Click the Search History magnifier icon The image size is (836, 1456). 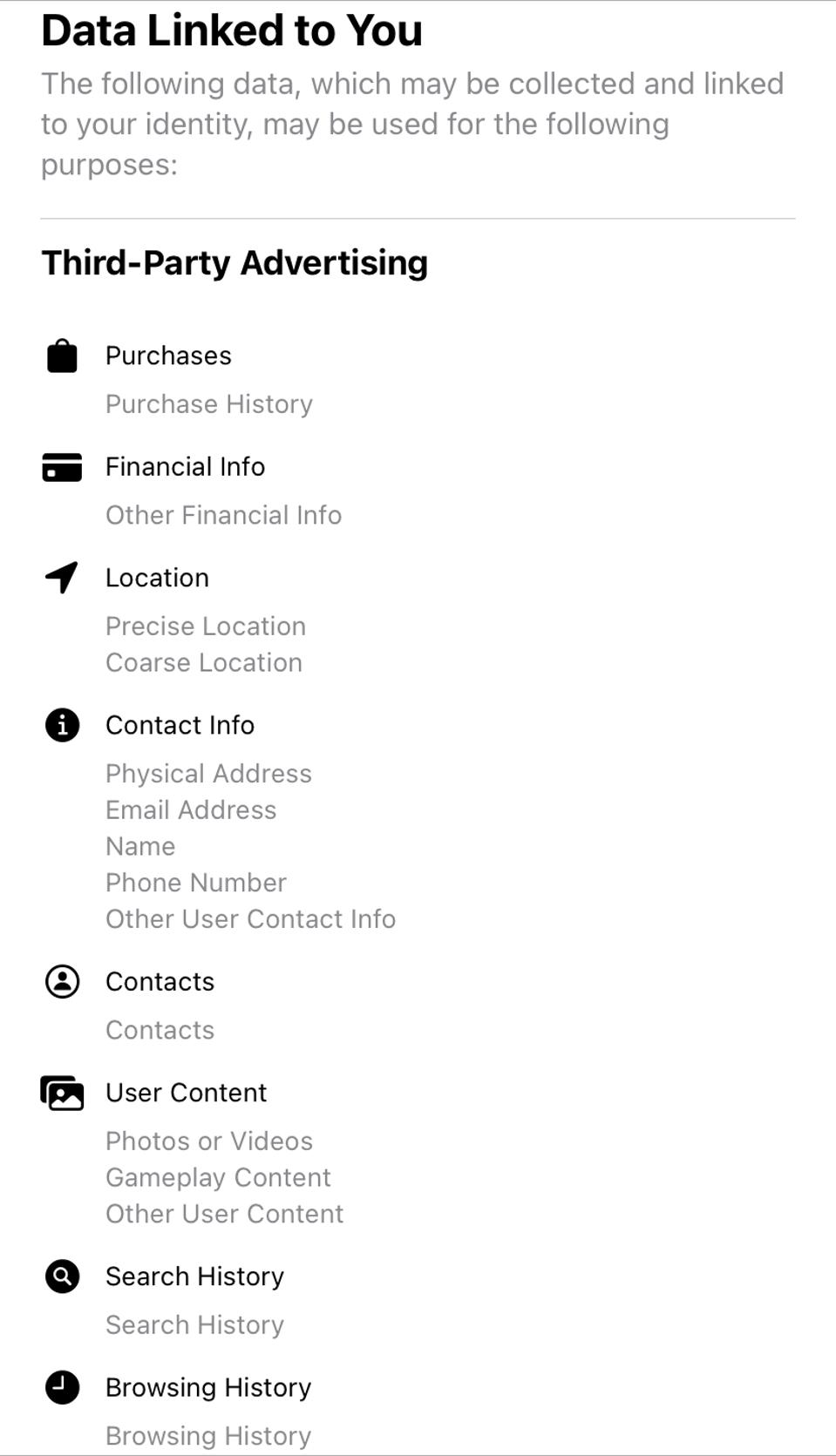[62, 1277]
